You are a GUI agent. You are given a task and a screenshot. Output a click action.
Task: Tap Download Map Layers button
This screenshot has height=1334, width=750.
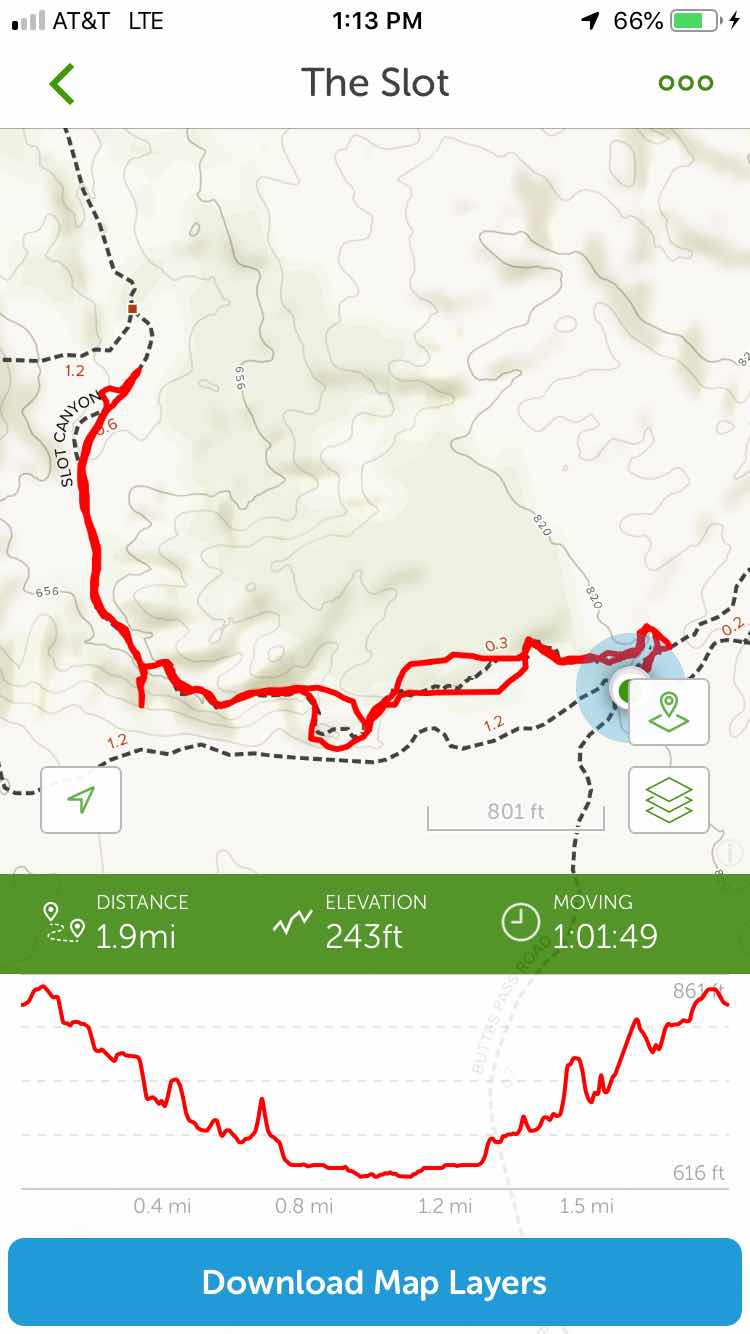click(375, 1282)
